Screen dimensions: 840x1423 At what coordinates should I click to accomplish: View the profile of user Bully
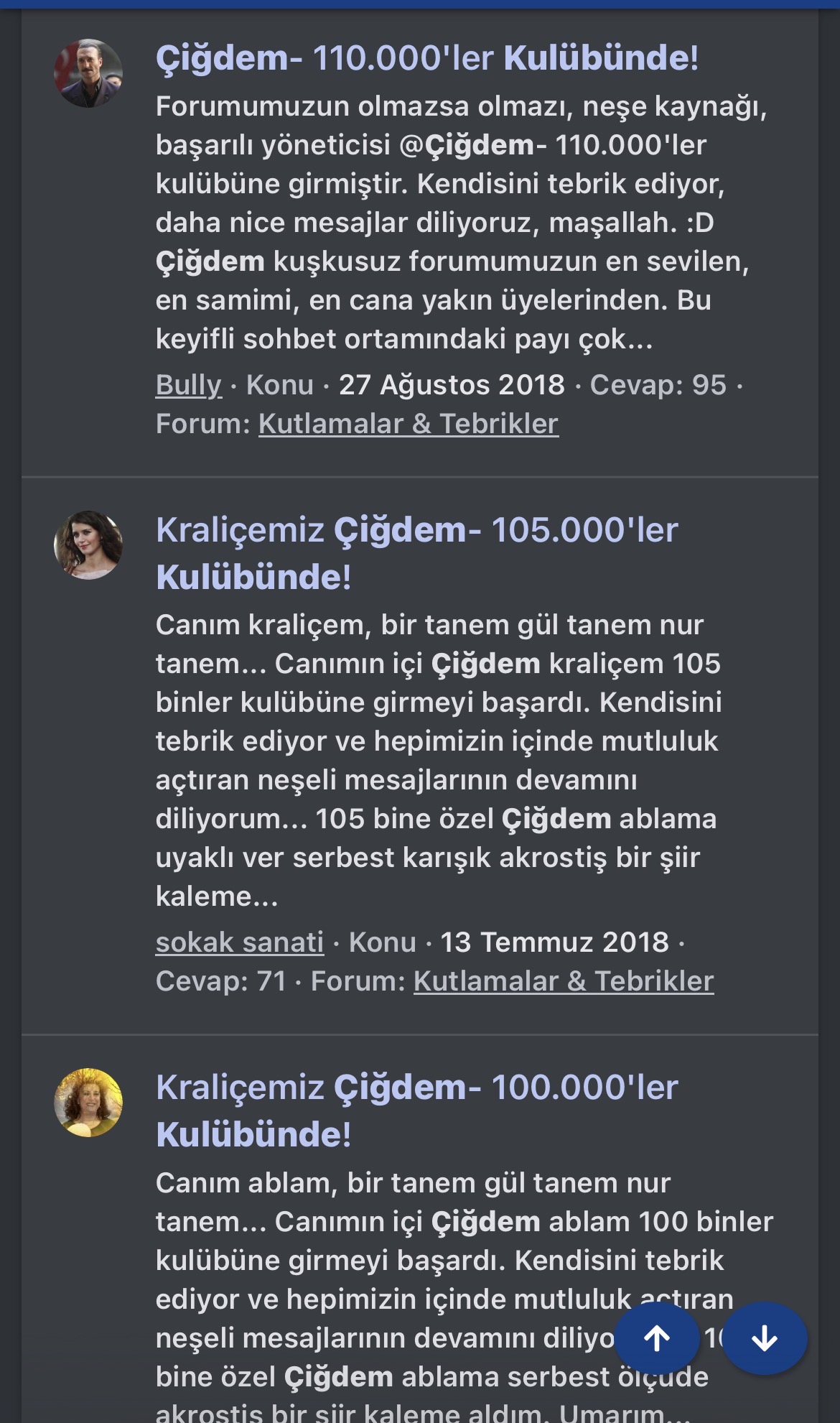point(188,385)
